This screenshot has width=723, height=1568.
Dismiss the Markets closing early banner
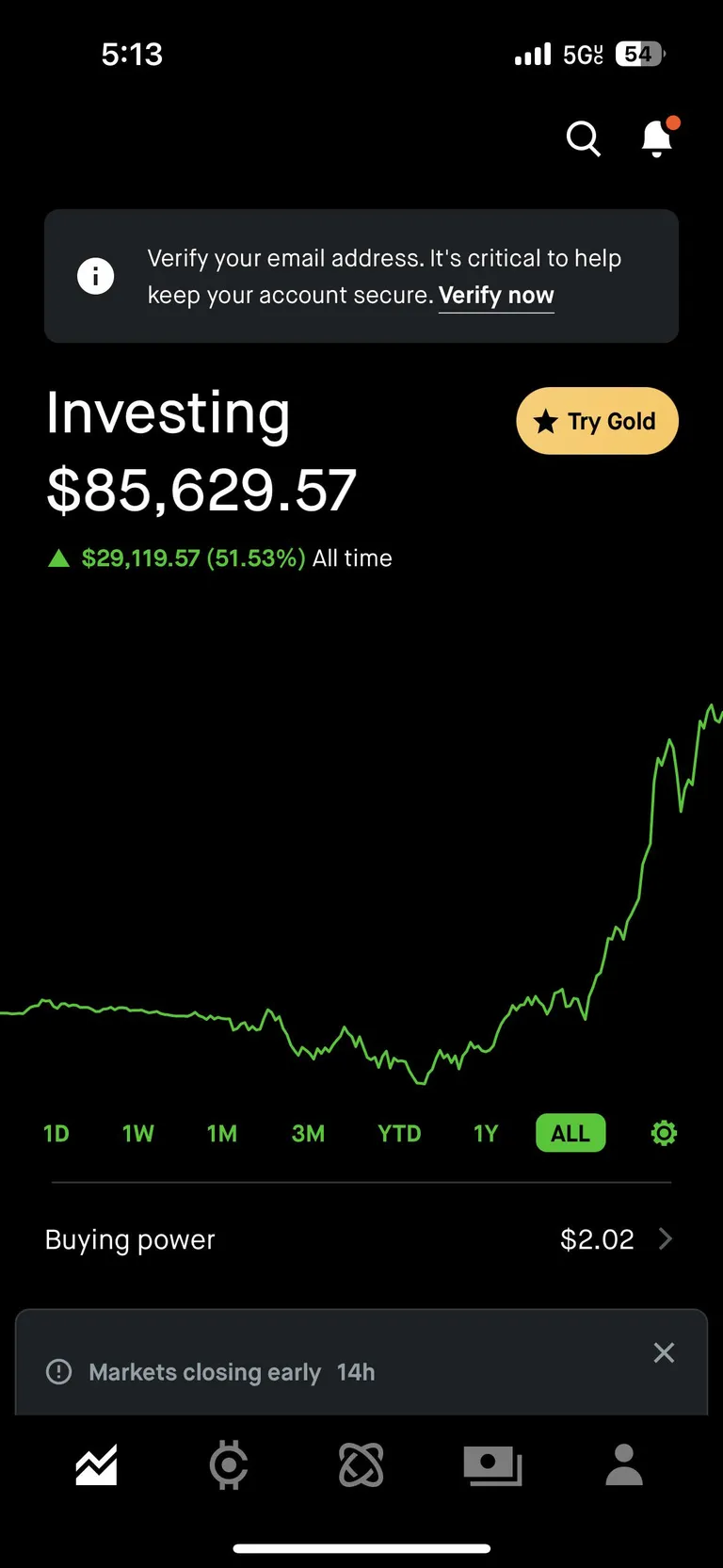[664, 1352]
